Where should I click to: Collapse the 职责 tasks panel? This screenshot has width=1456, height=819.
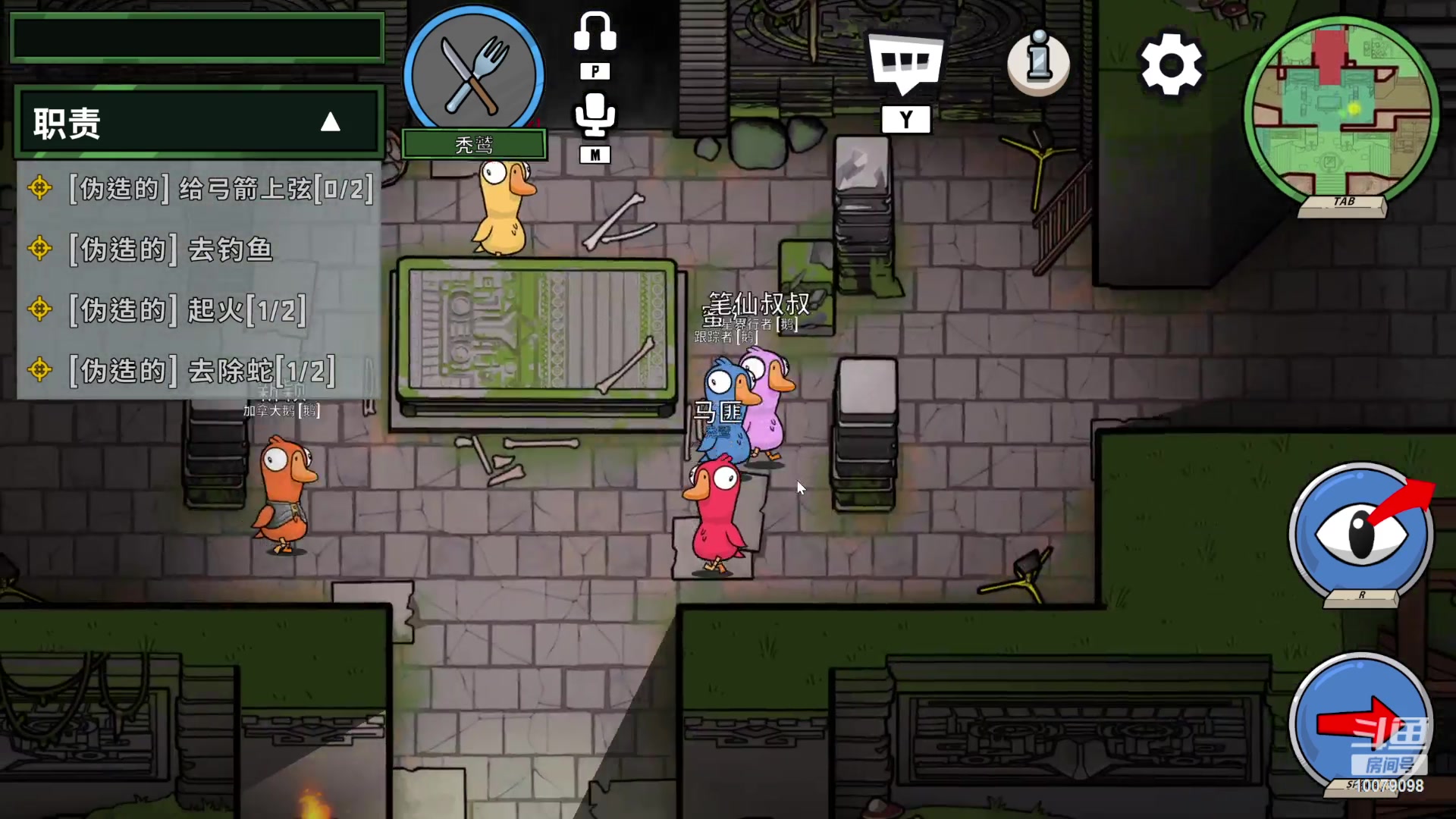click(x=330, y=123)
